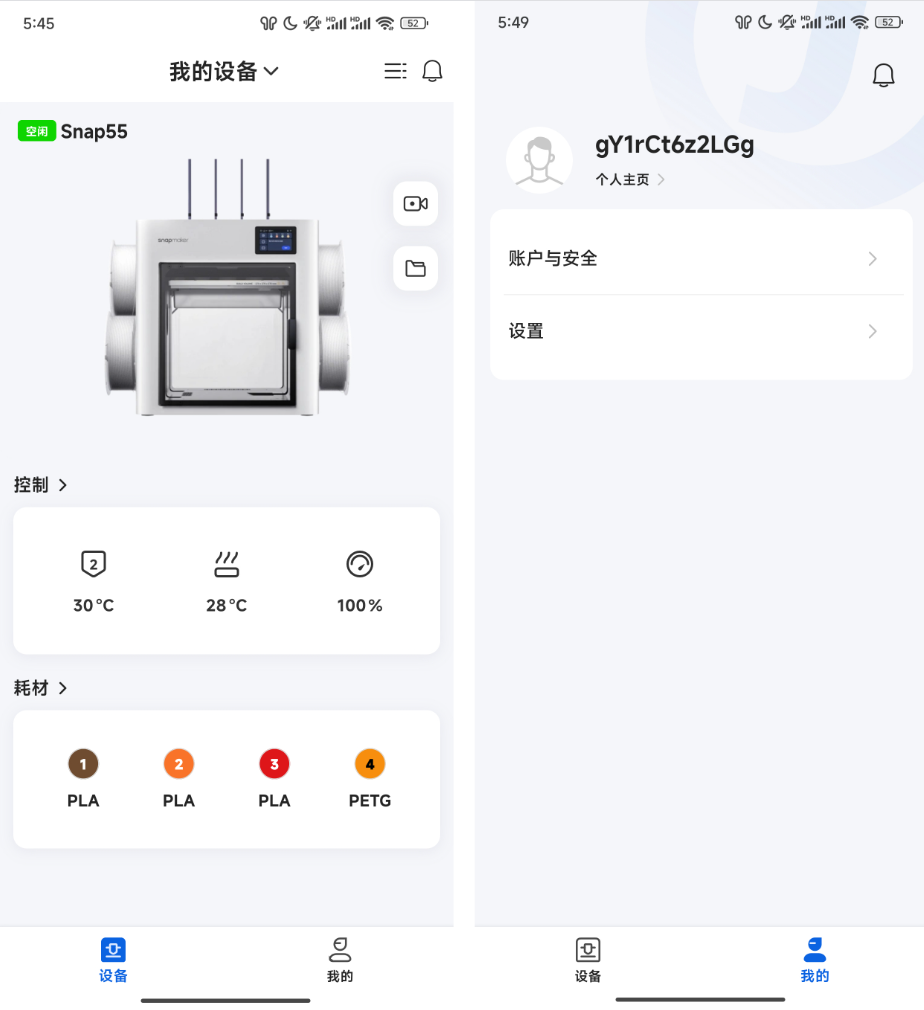The width and height of the screenshot is (924, 1010).
Task: Open 账户与安全
Action: [x=700, y=258]
